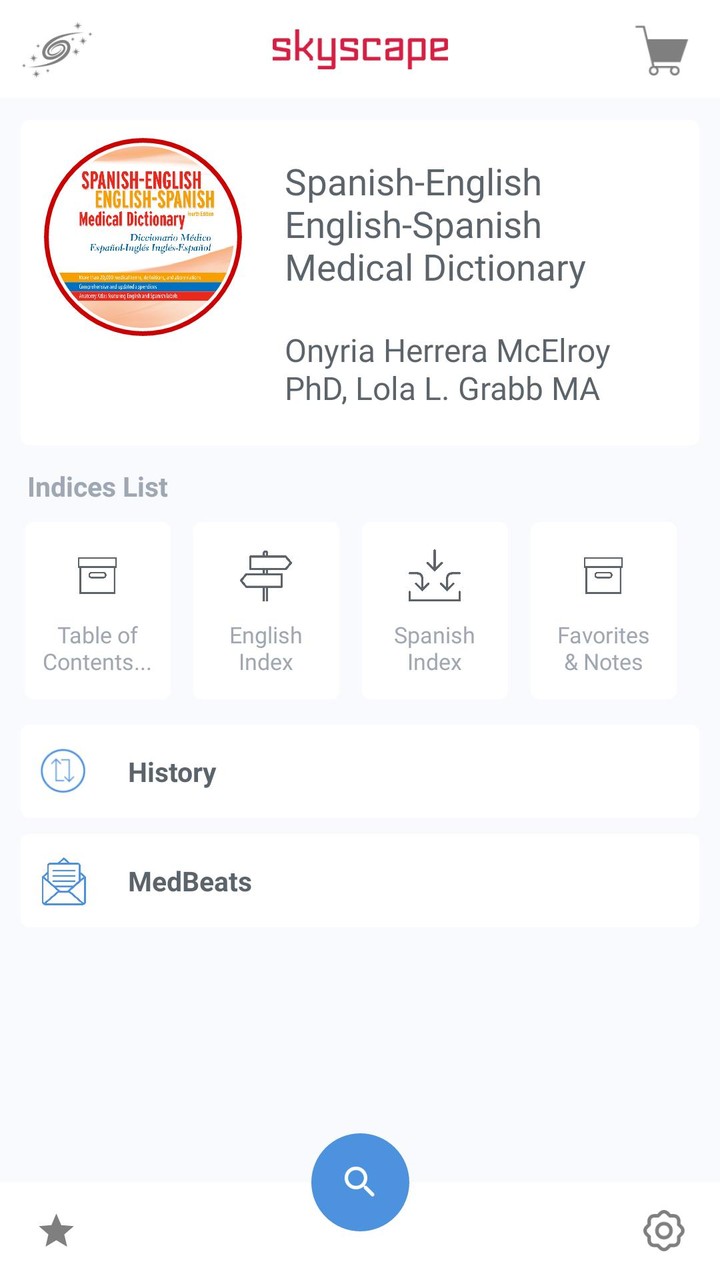Image resolution: width=720 pixels, height=1280 pixels.
Task: Tap the galaxy icon in the top bar
Action: [x=57, y=49]
